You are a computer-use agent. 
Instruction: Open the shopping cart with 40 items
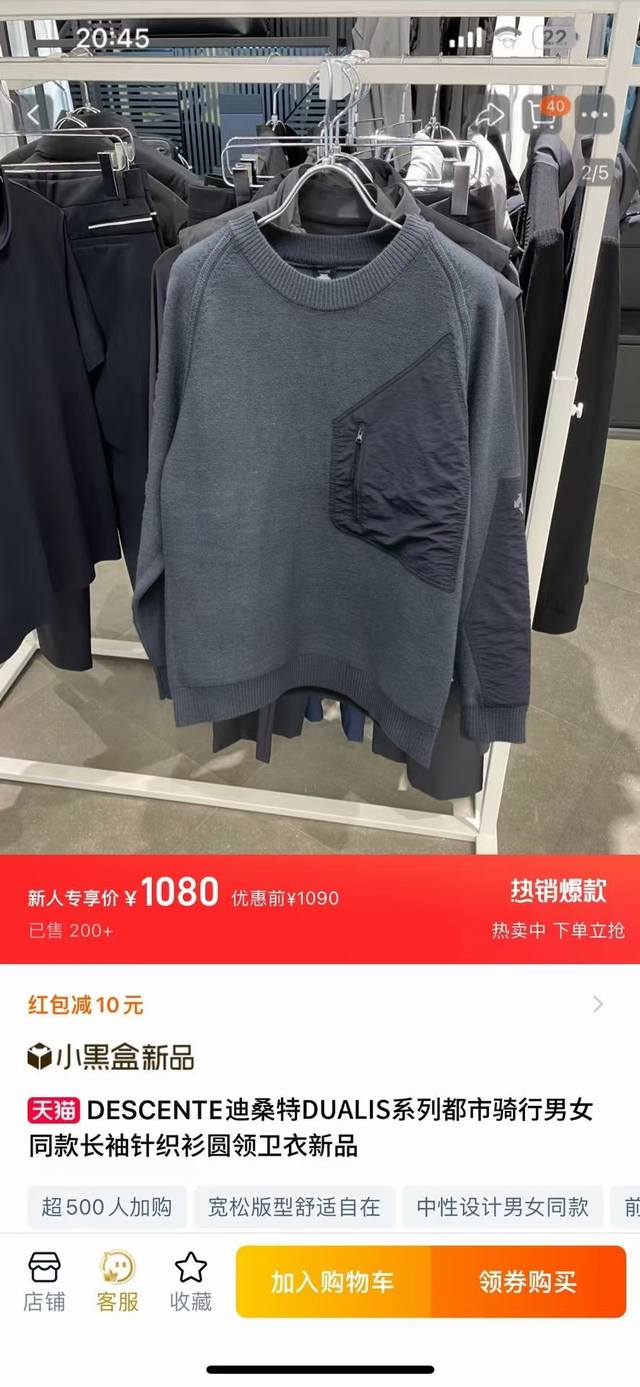(x=545, y=115)
